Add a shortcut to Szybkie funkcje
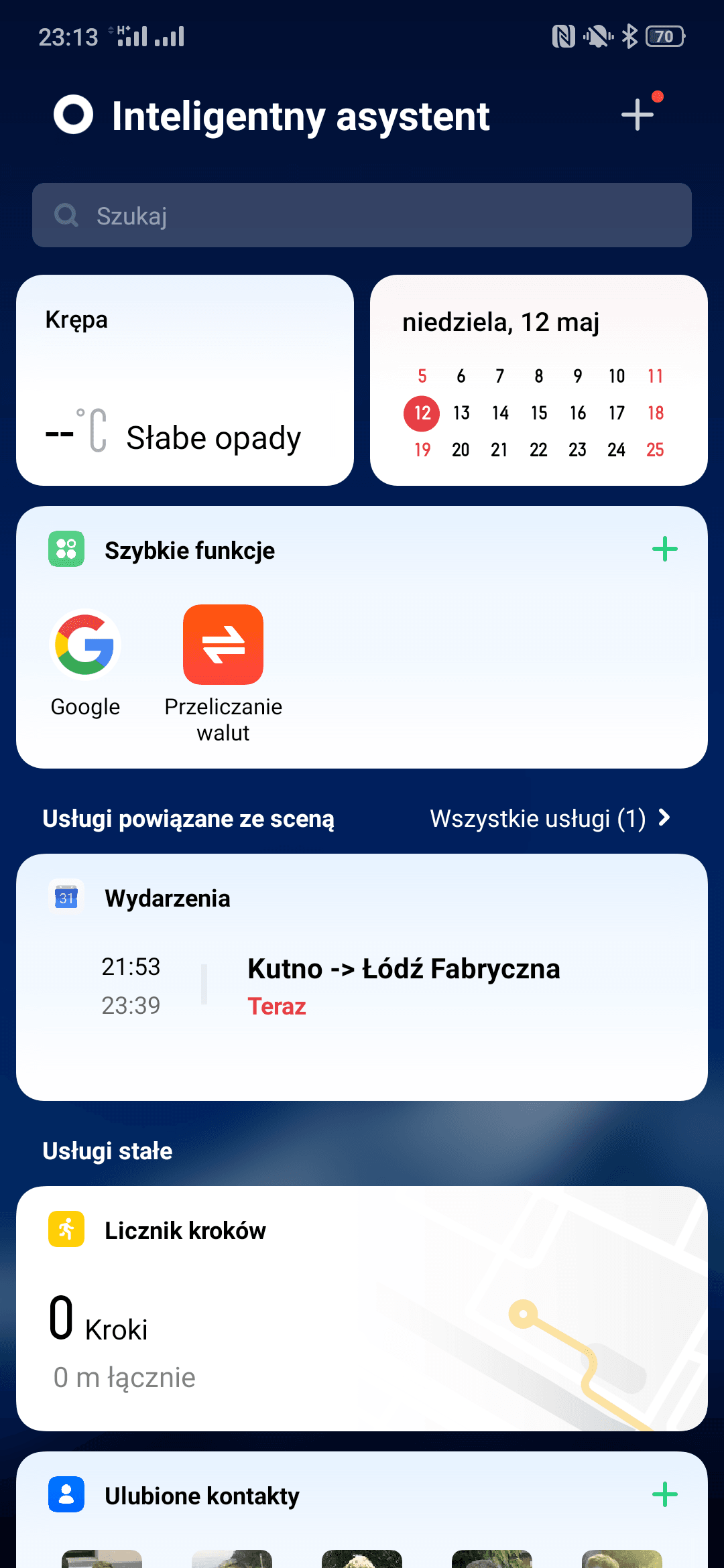This screenshot has height=1568, width=724. [x=664, y=549]
